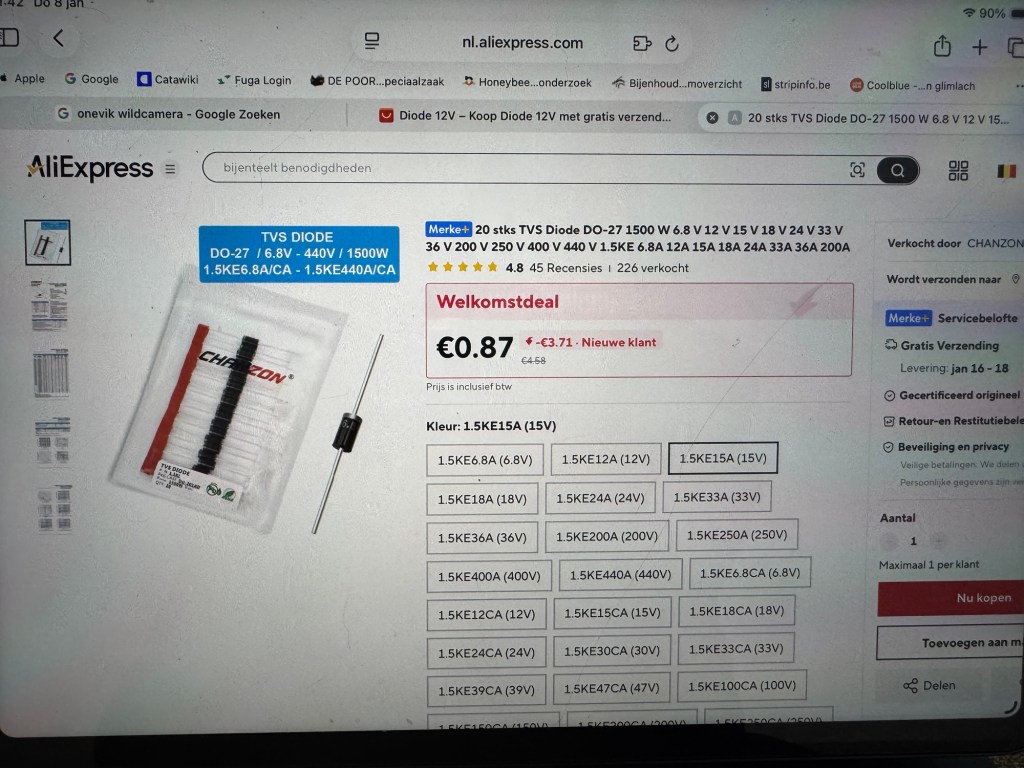Select 1.5KE440A (440V) variant
Image resolution: width=1024 pixels, height=768 pixels.
pyautogui.click(x=620, y=575)
